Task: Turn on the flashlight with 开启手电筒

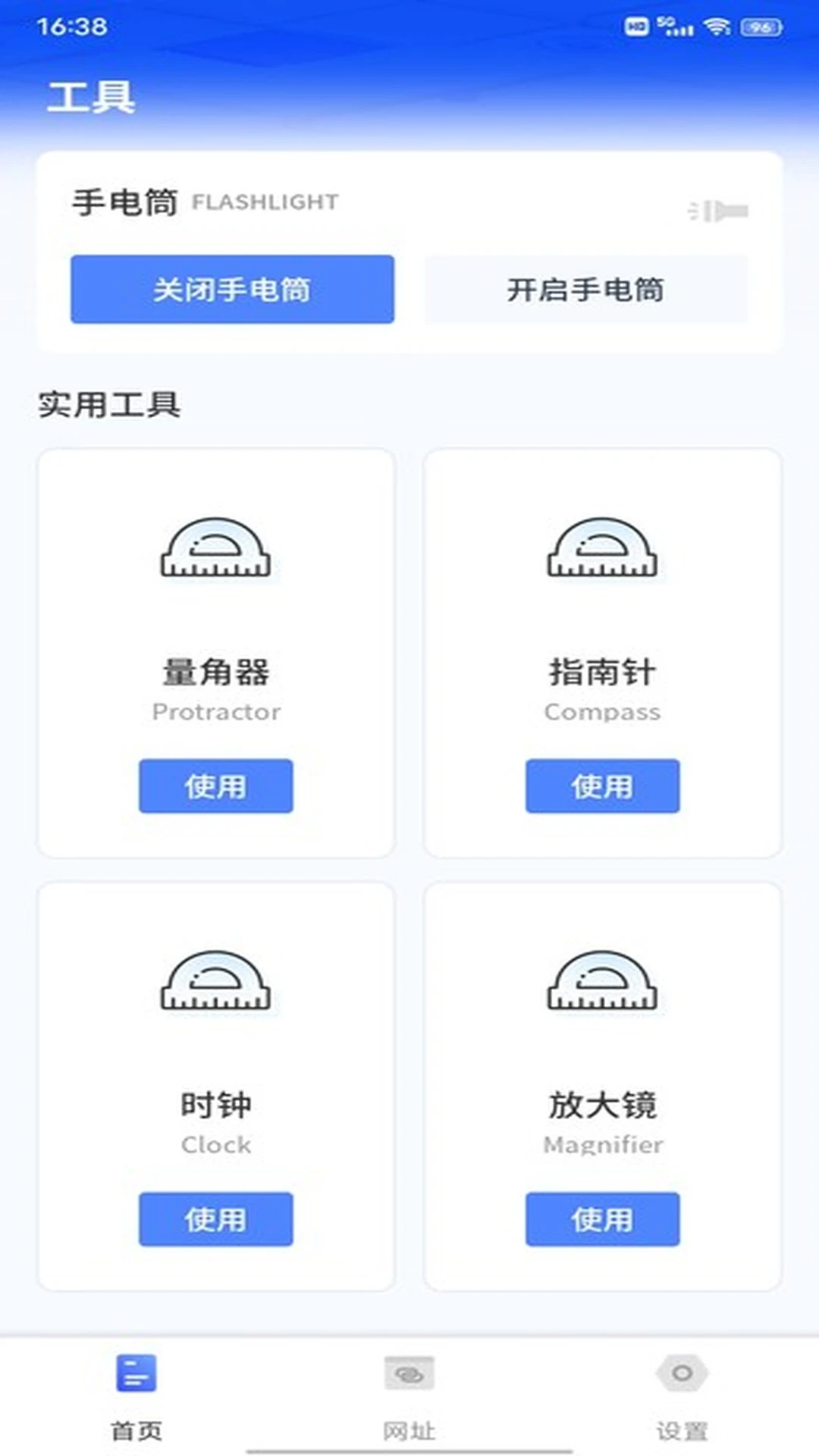Action: [586, 289]
